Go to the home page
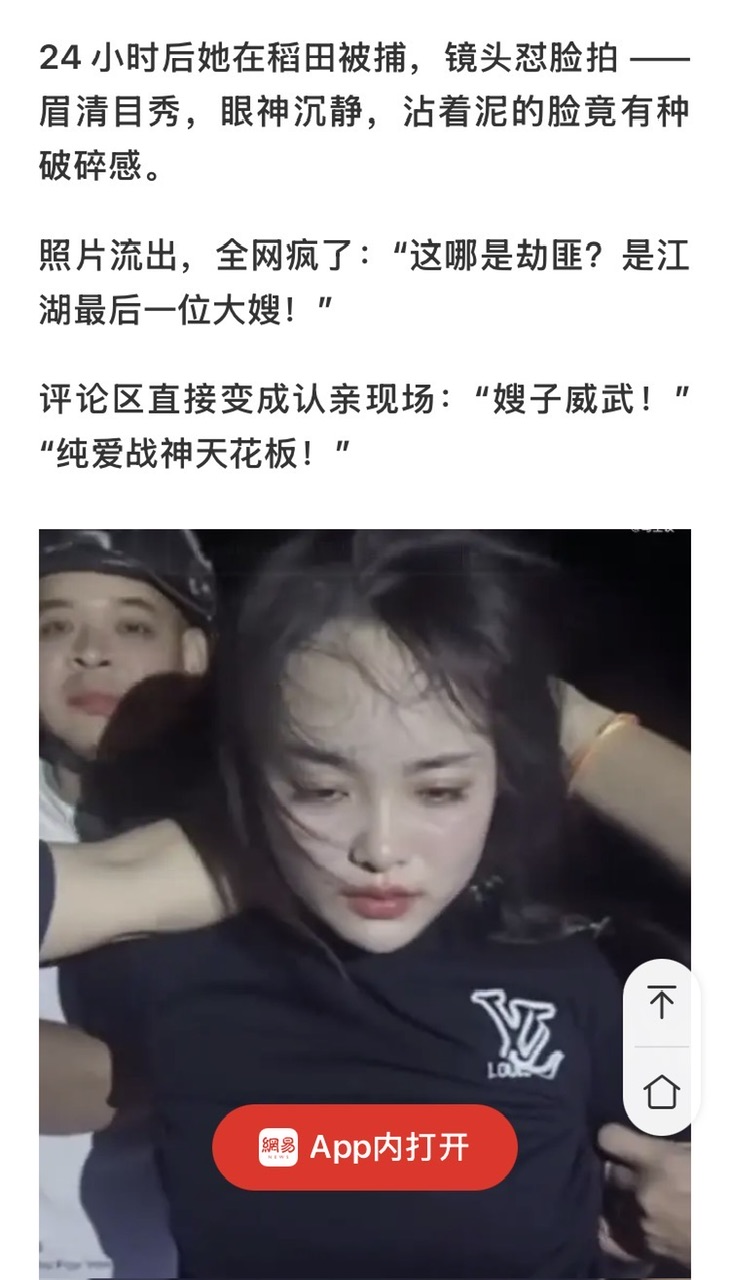This screenshot has height=1280, width=729. tap(660, 1092)
